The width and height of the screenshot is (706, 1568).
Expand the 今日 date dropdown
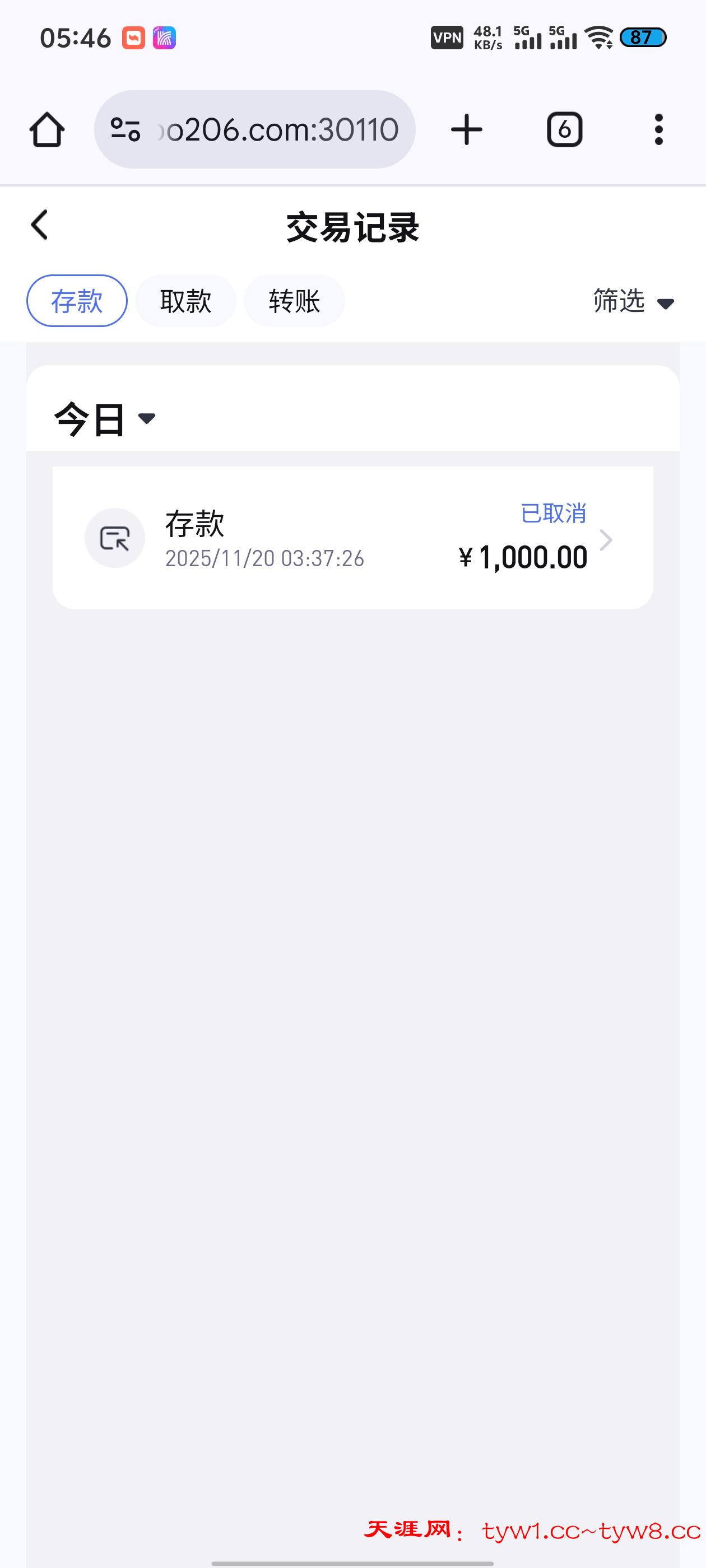[x=105, y=419]
